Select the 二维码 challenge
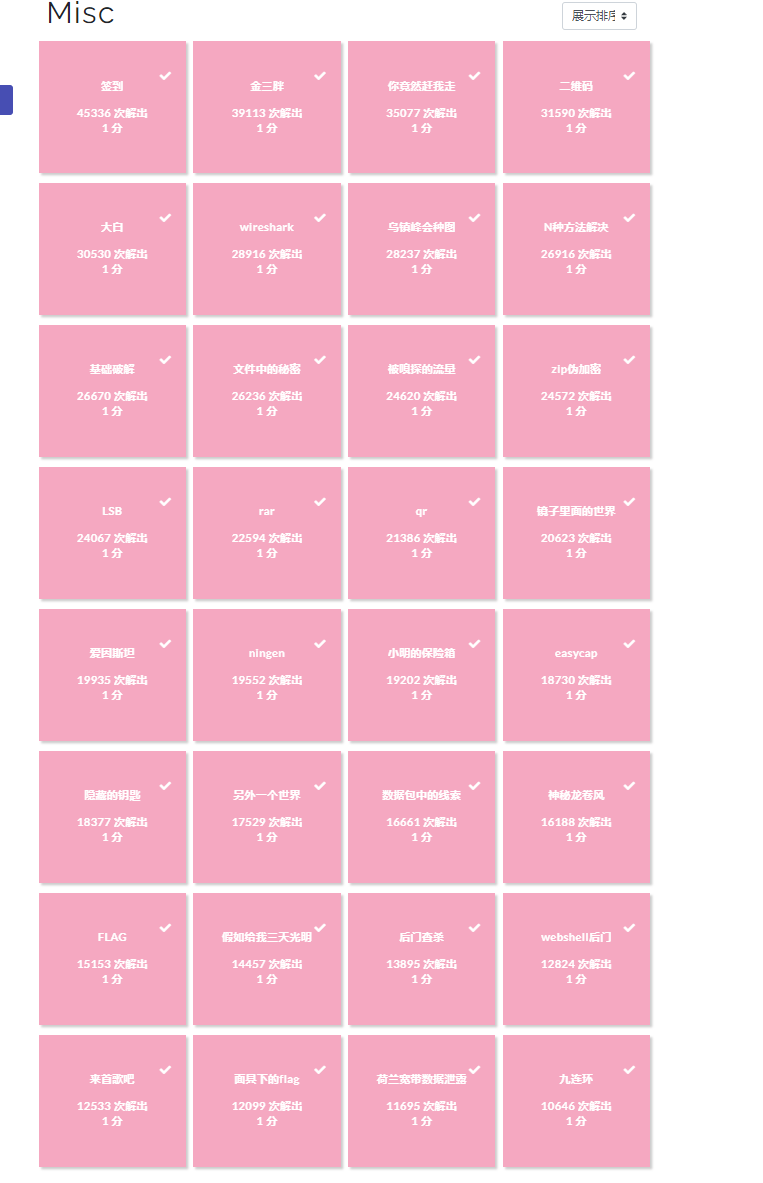 pos(576,107)
